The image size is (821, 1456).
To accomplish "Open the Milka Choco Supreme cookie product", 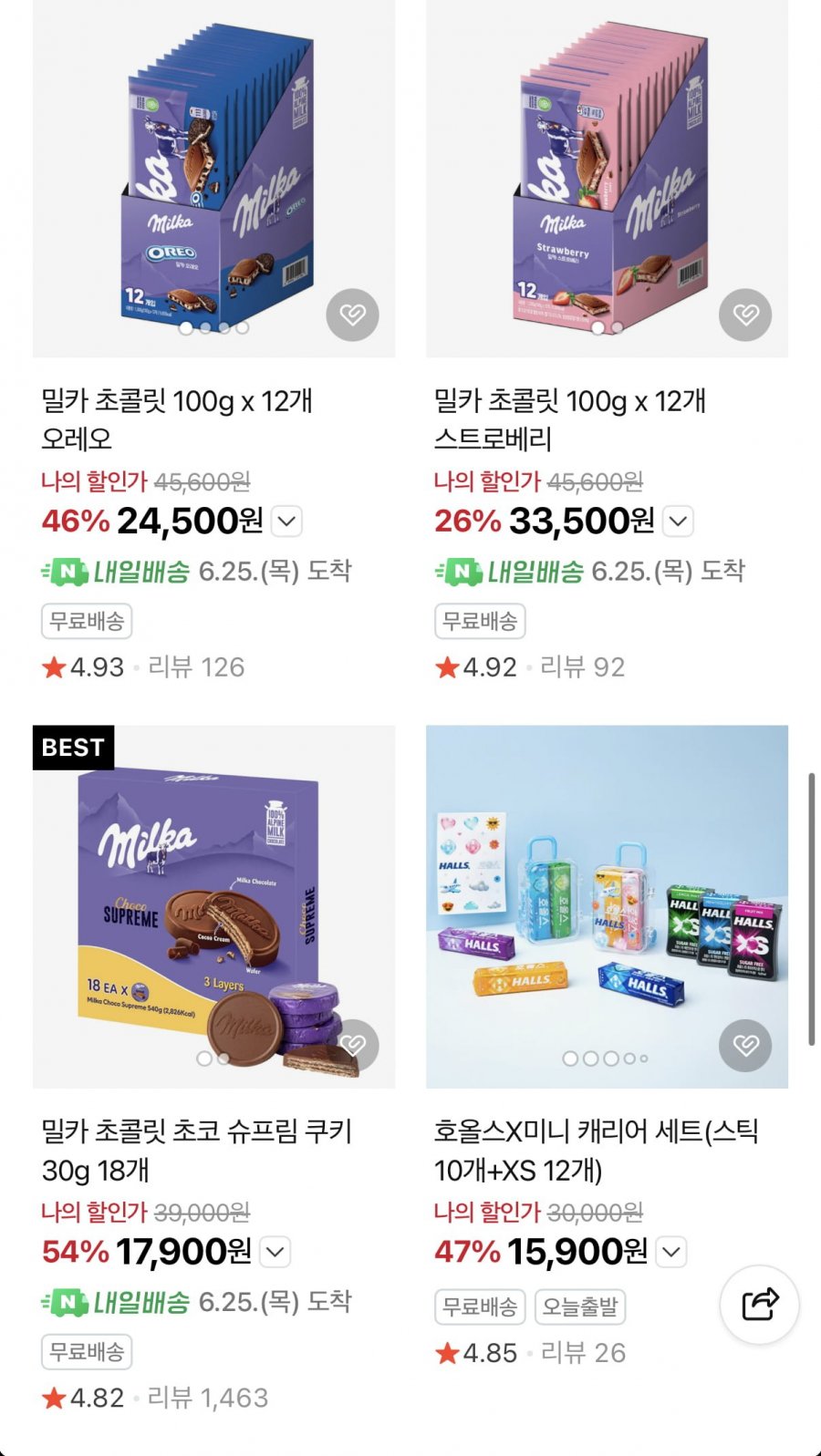I will [196, 1151].
